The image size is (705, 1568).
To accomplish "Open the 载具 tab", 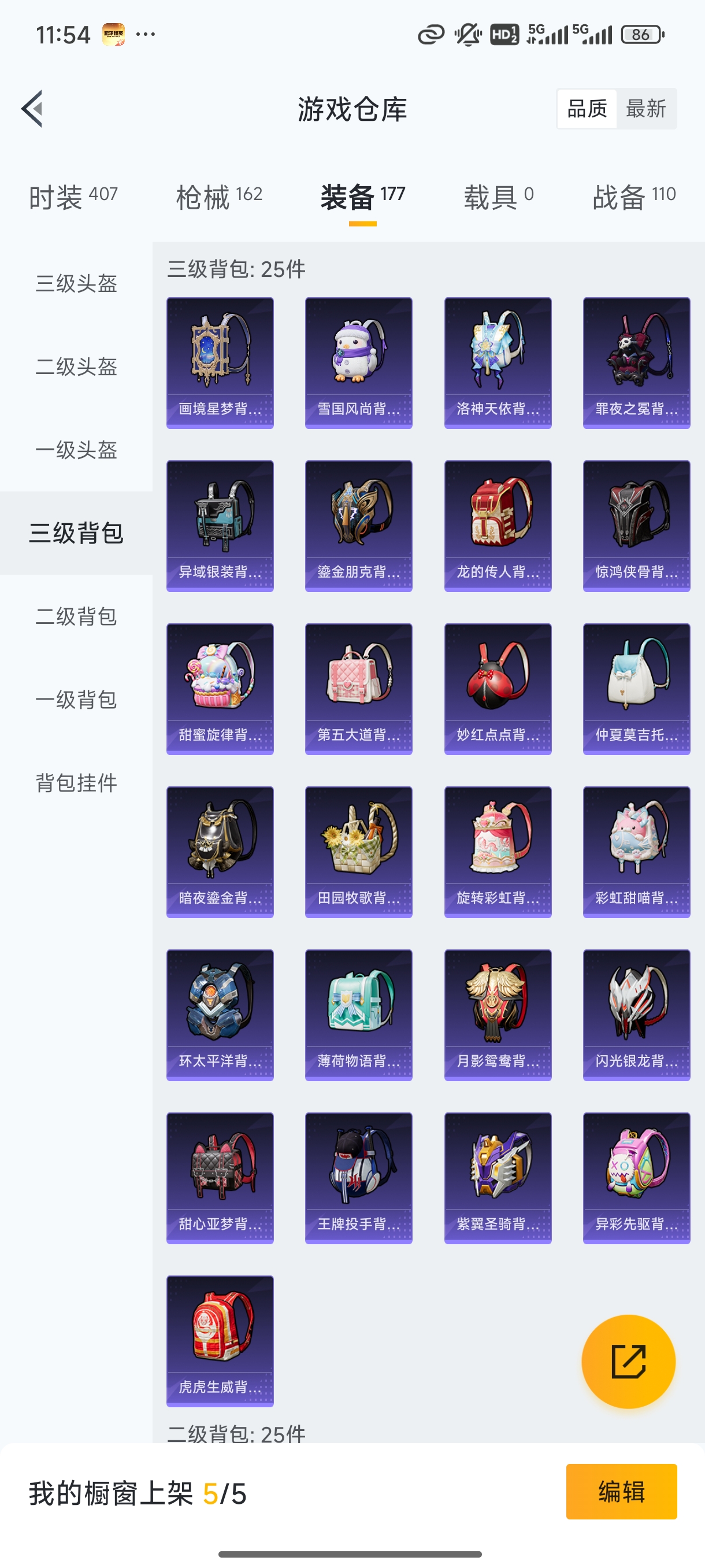I will pyautogui.click(x=498, y=197).
